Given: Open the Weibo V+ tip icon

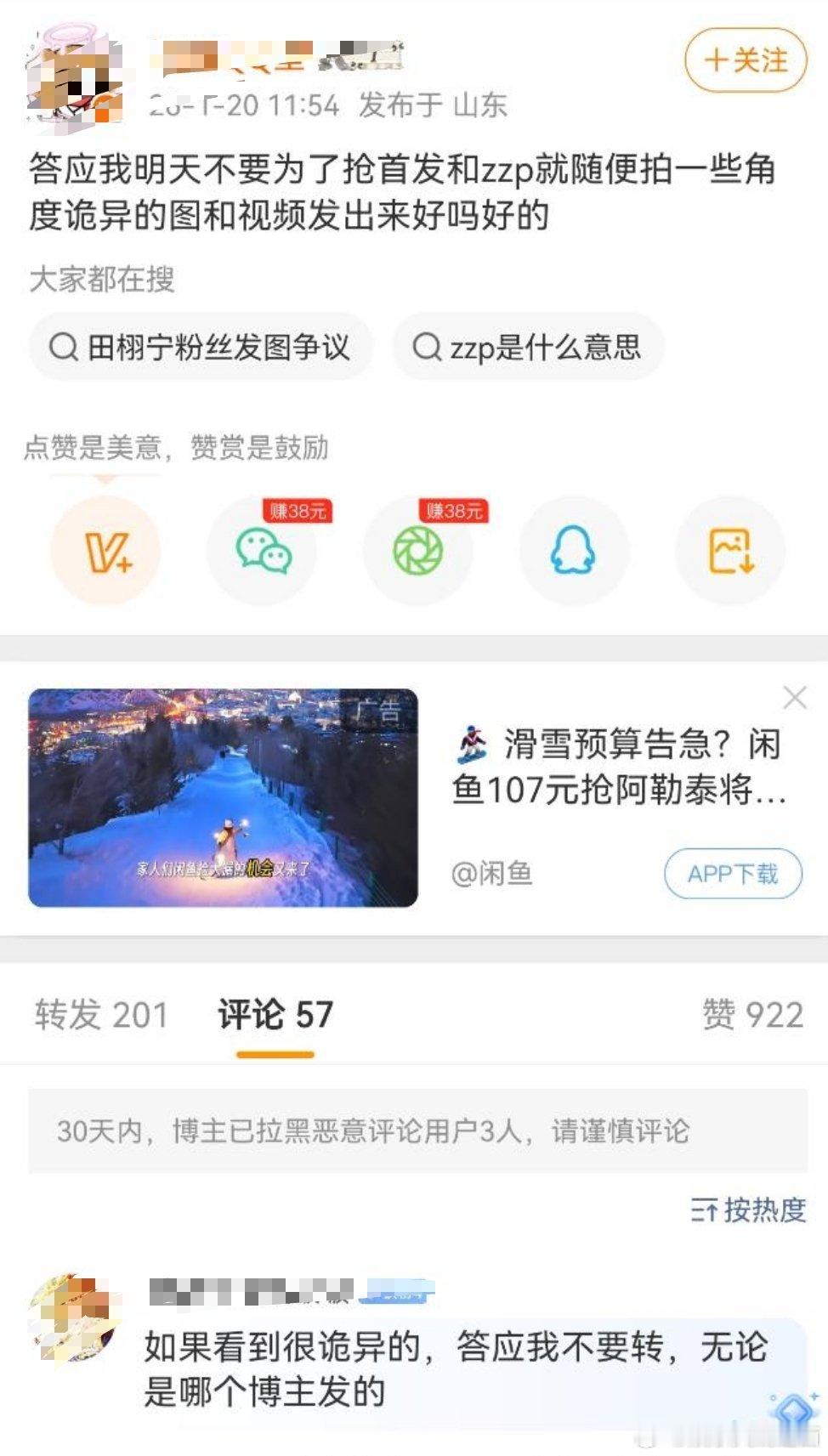Looking at the screenshot, I should pos(105,550).
